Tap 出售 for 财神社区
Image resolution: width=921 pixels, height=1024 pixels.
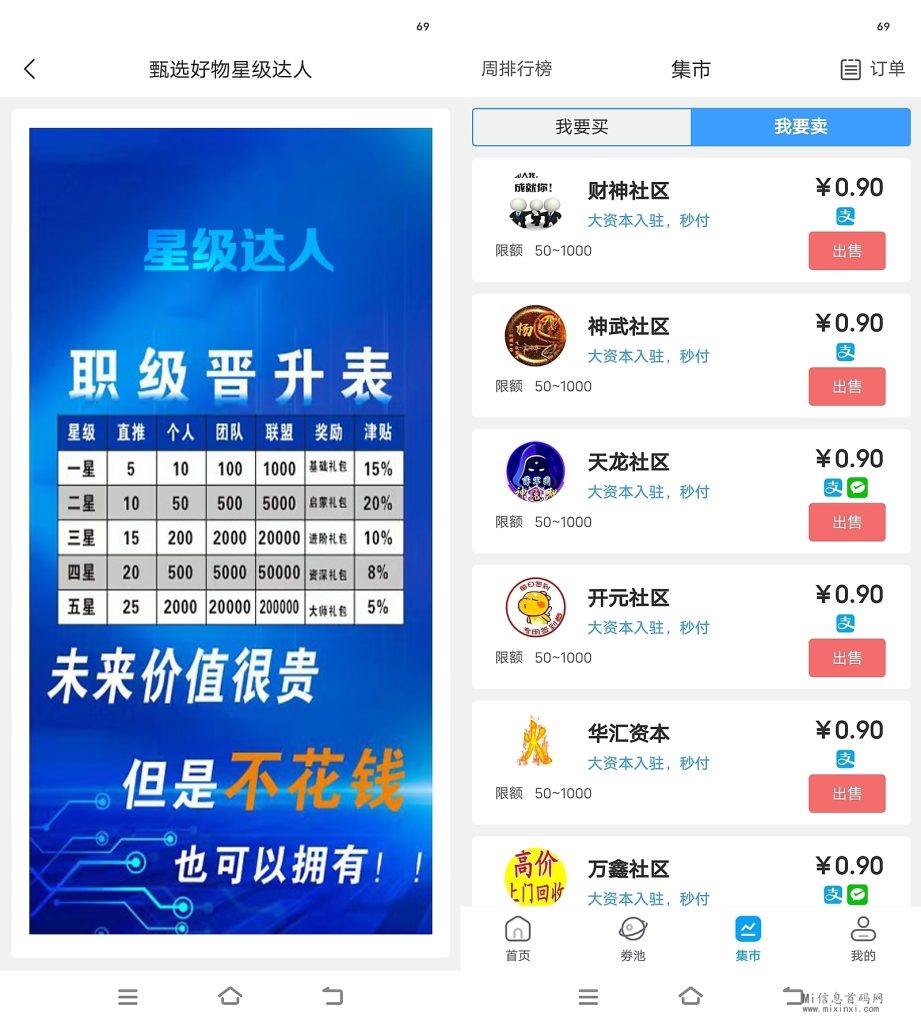(847, 251)
